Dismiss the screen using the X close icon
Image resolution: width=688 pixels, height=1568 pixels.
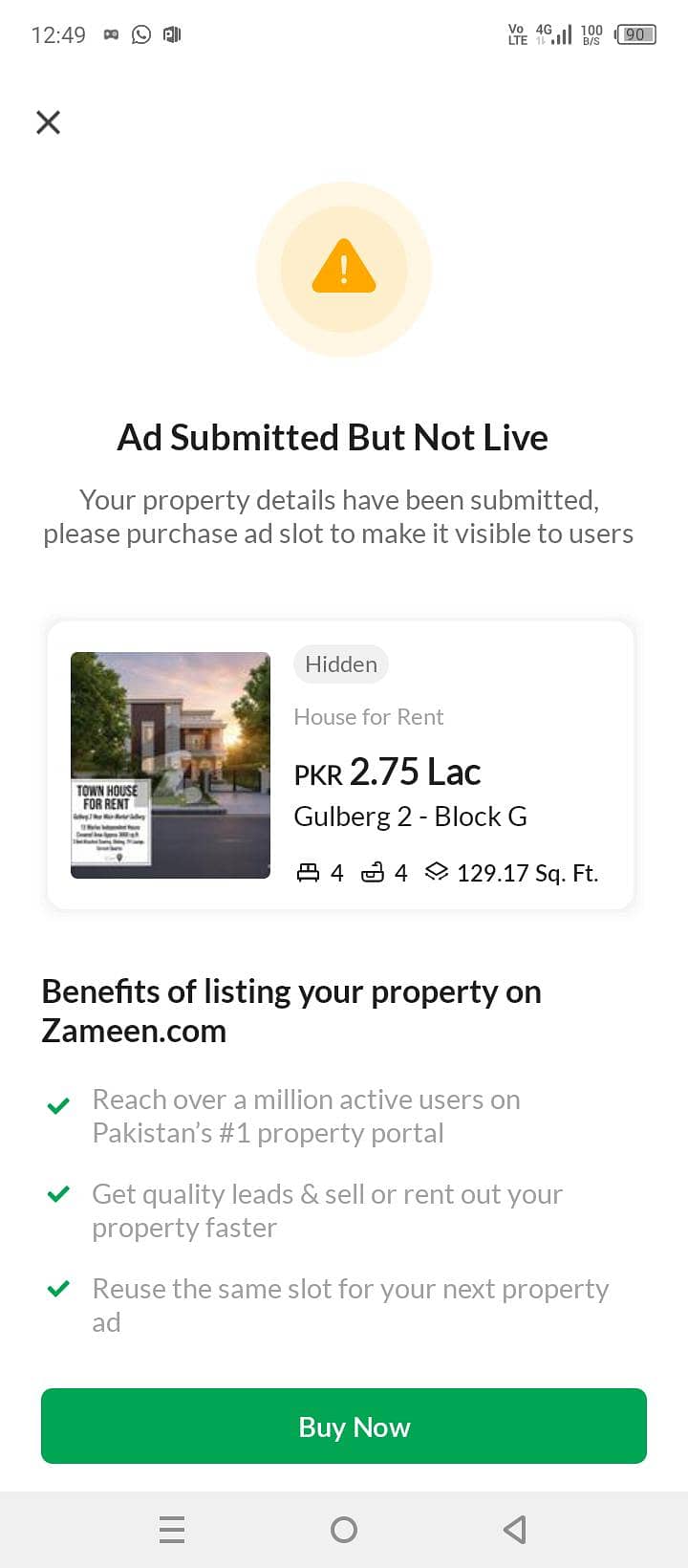(48, 122)
